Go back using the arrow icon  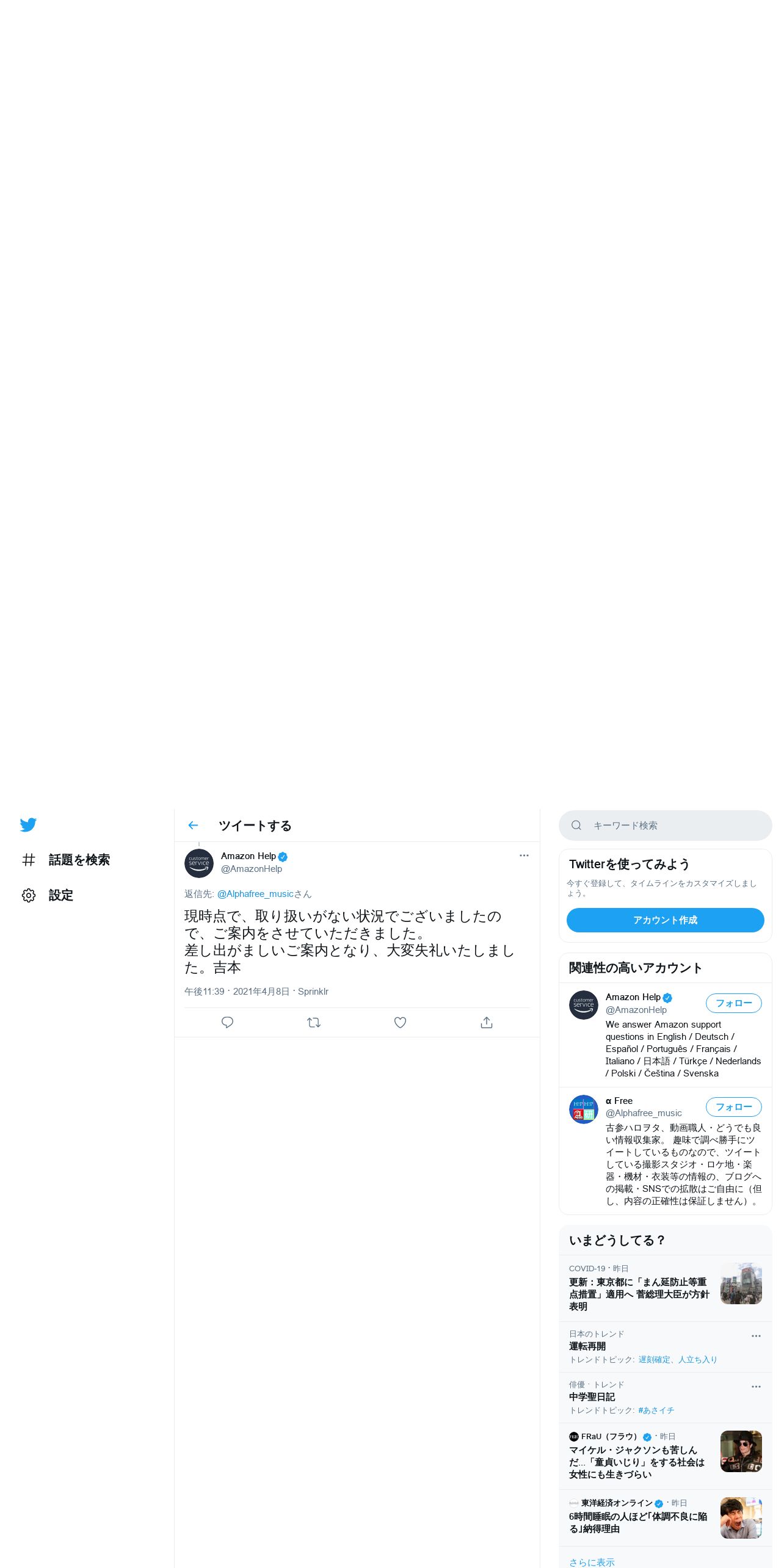click(193, 826)
